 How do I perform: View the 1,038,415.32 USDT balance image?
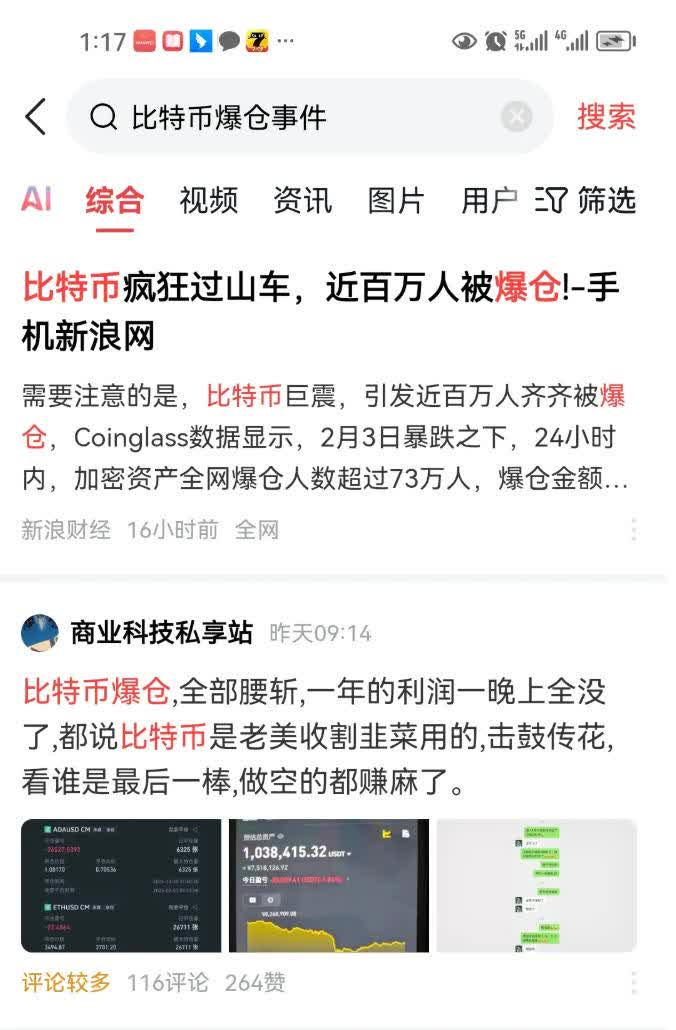coord(329,886)
